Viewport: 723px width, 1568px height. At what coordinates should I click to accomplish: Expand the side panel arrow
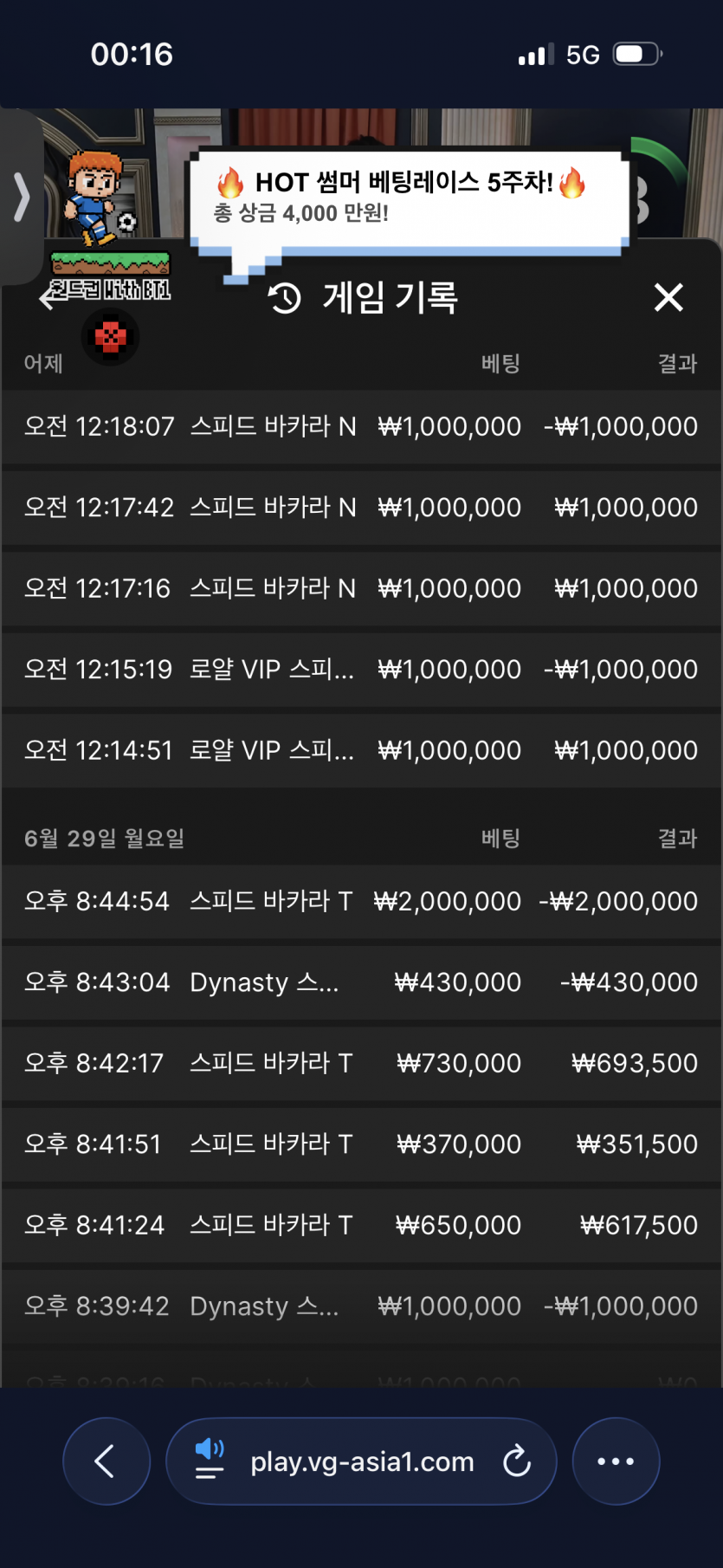coord(21,197)
